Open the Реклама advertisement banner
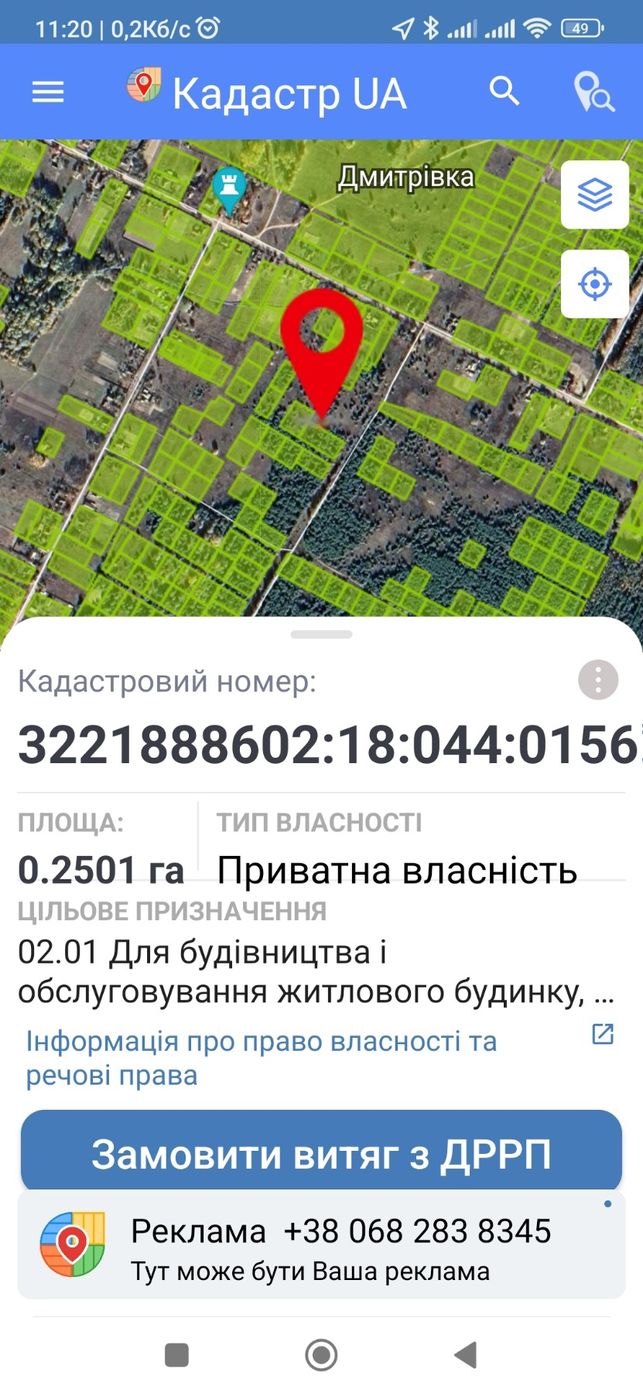 (x=321, y=1244)
